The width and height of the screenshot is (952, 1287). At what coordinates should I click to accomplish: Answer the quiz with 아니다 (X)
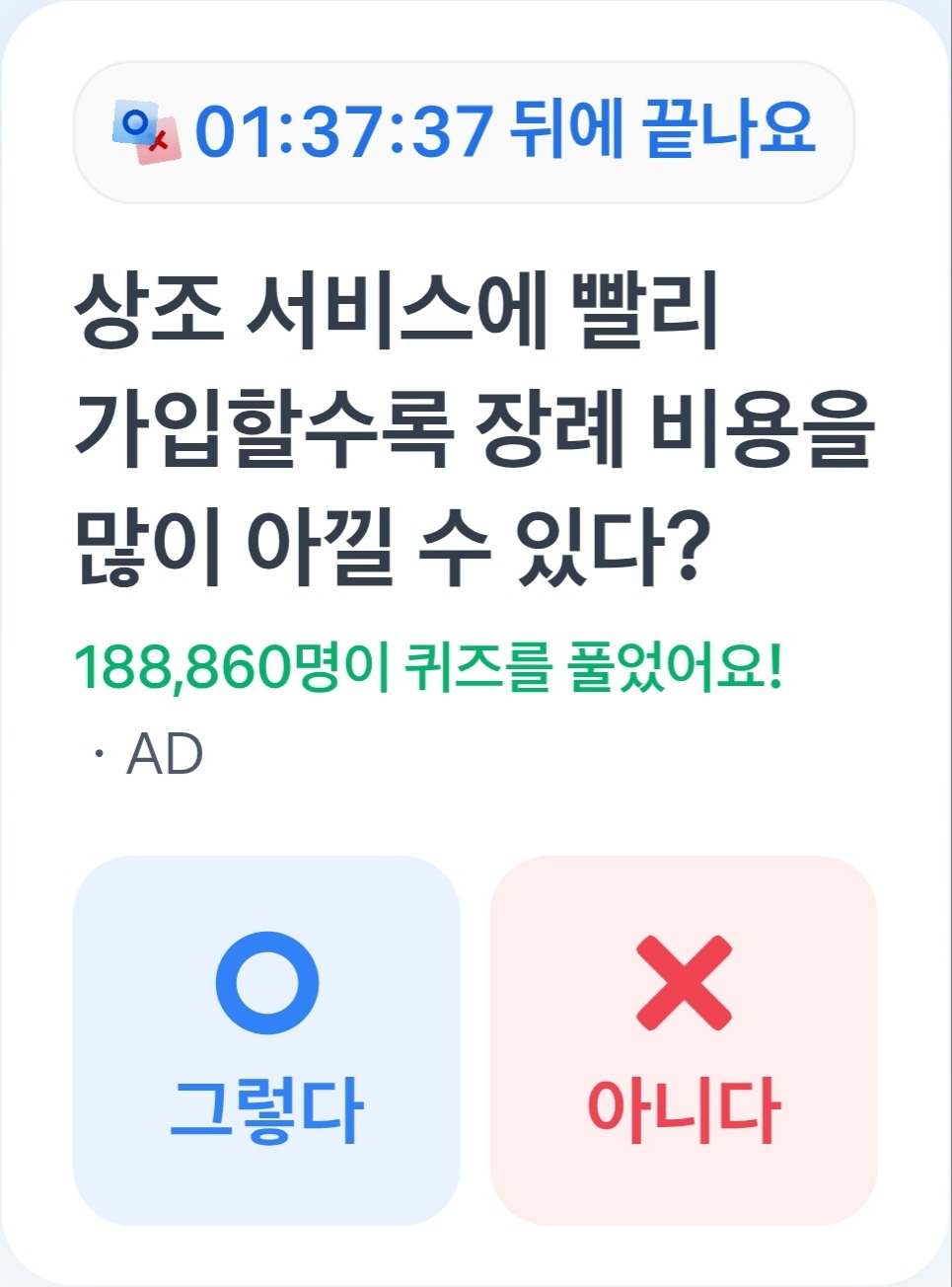[x=683, y=1039]
